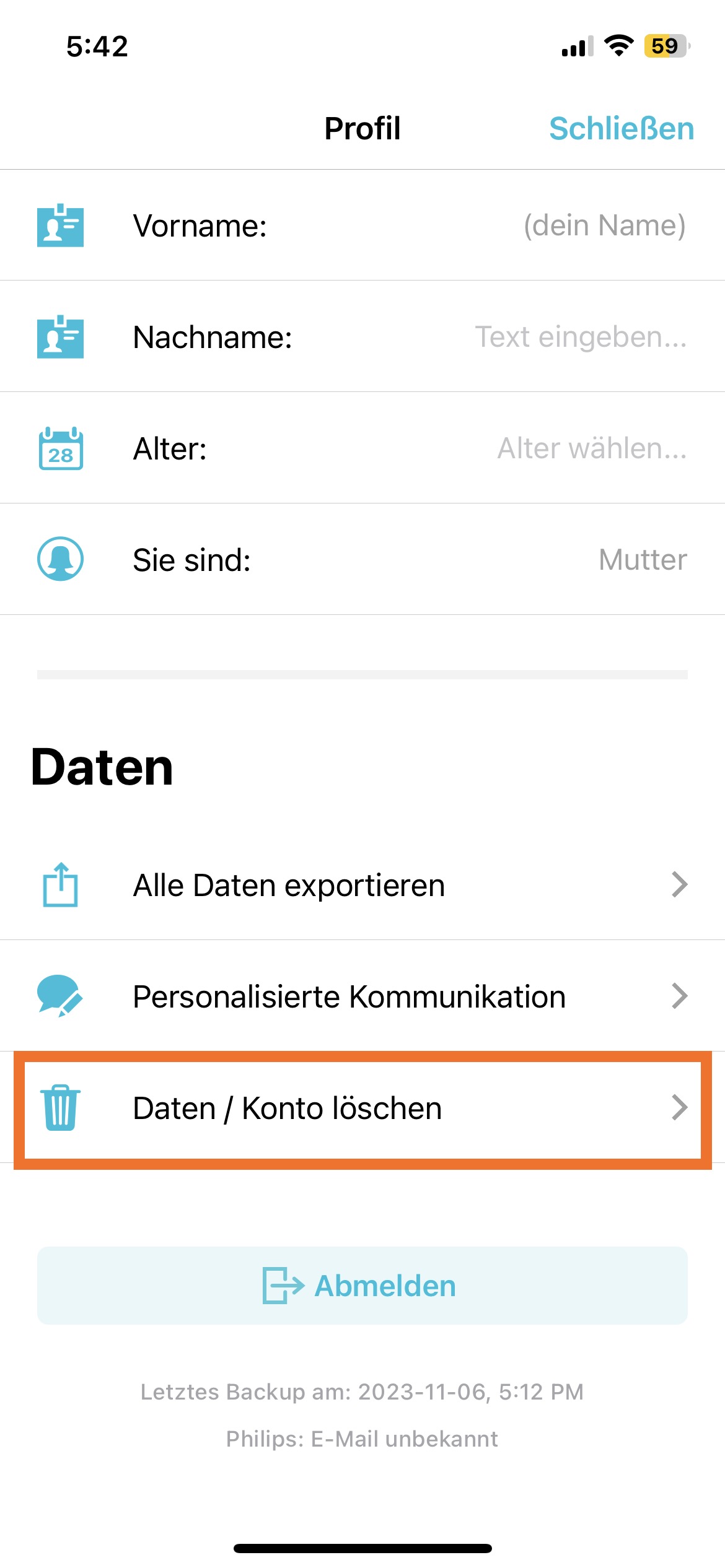The image size is (725, 1568).
Task: Open Daten / Konto löschen
Action: (x=362, y=1108)
